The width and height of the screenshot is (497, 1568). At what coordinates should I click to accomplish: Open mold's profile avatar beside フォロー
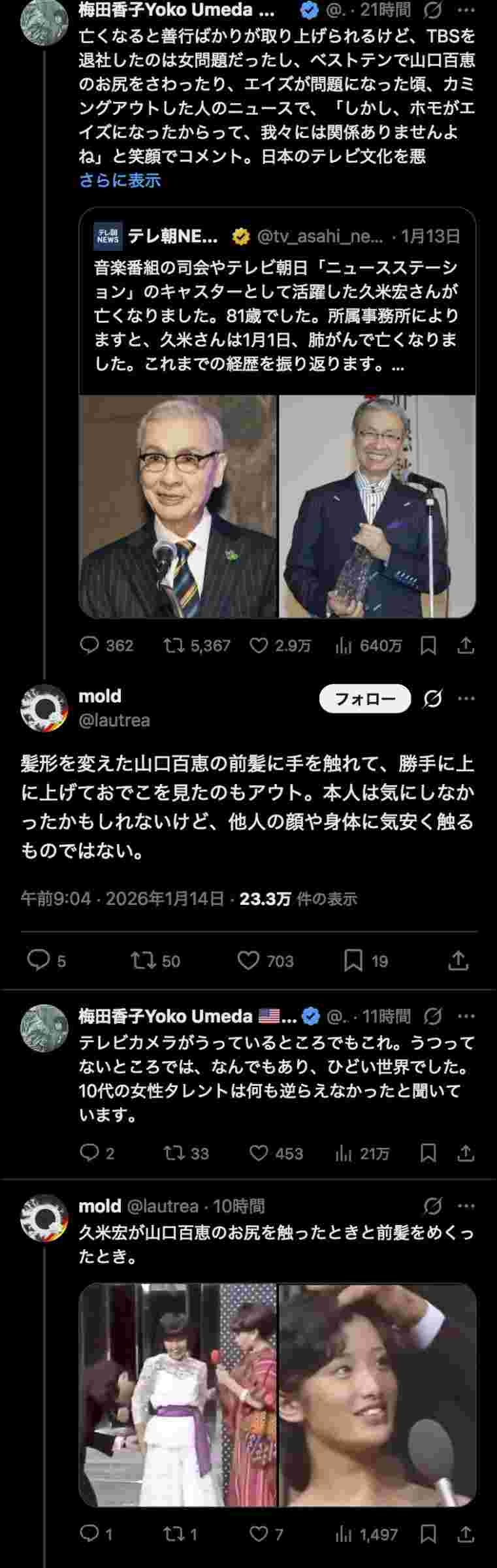click(x=44, y=708)
